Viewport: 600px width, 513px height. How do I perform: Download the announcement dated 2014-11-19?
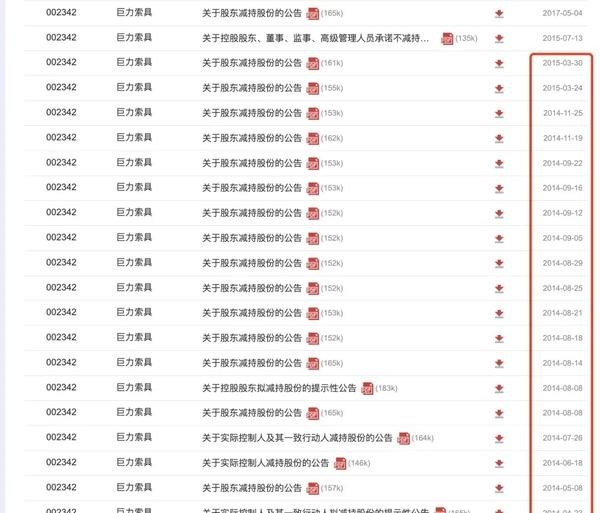(499, 138)
